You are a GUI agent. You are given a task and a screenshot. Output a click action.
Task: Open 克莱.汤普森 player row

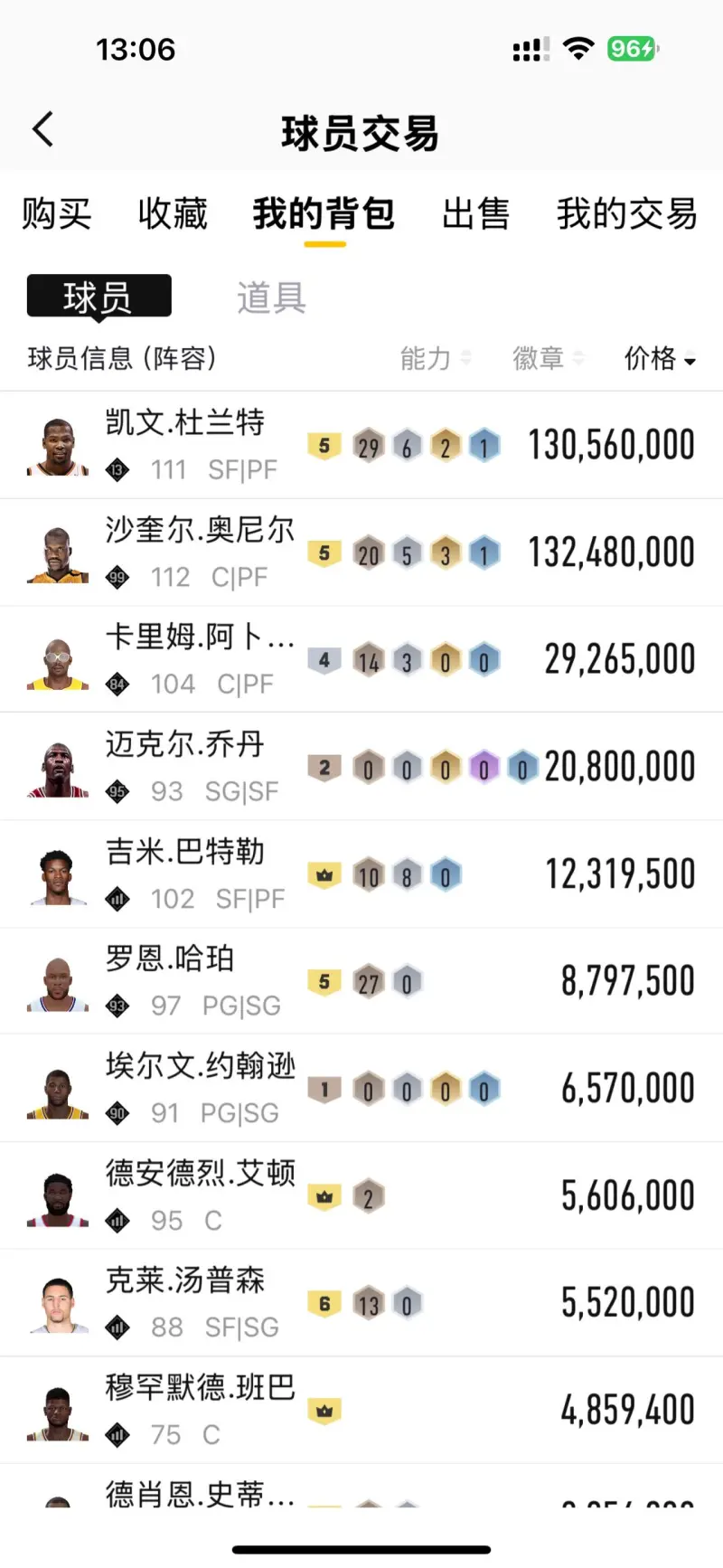[x=361, y=1303]
